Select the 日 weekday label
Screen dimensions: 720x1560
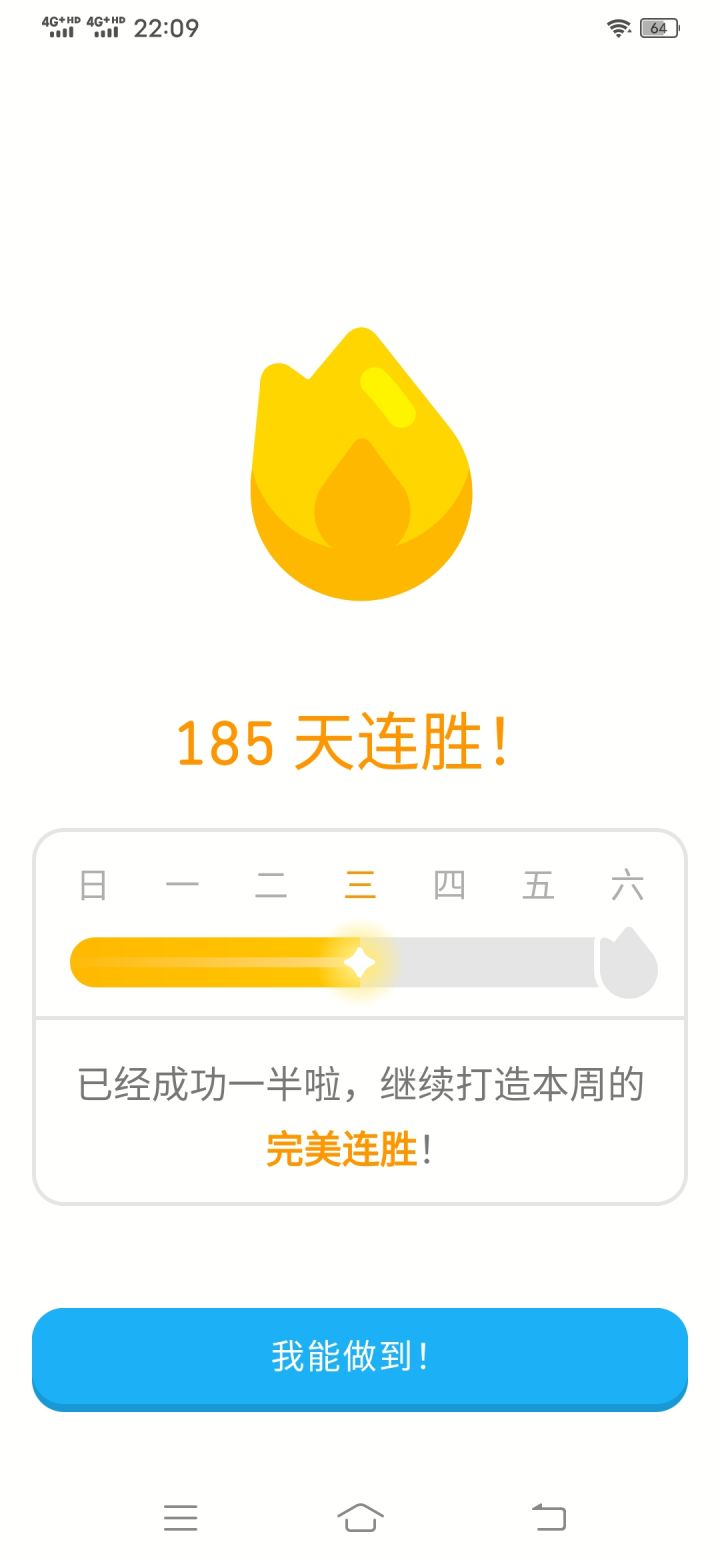(x=92, y=884)
